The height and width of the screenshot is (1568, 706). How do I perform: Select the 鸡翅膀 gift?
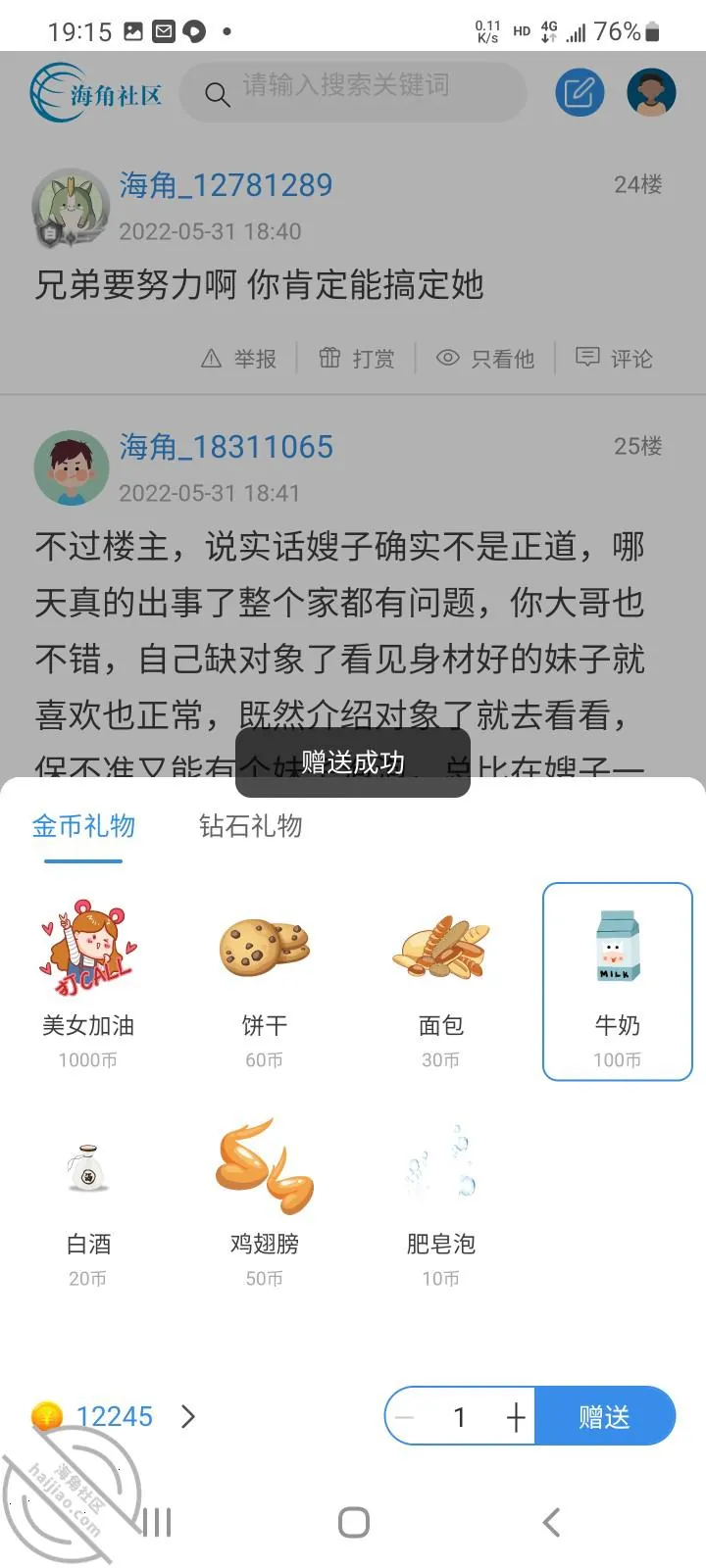pyautogui.click(x=265, y=1201)
